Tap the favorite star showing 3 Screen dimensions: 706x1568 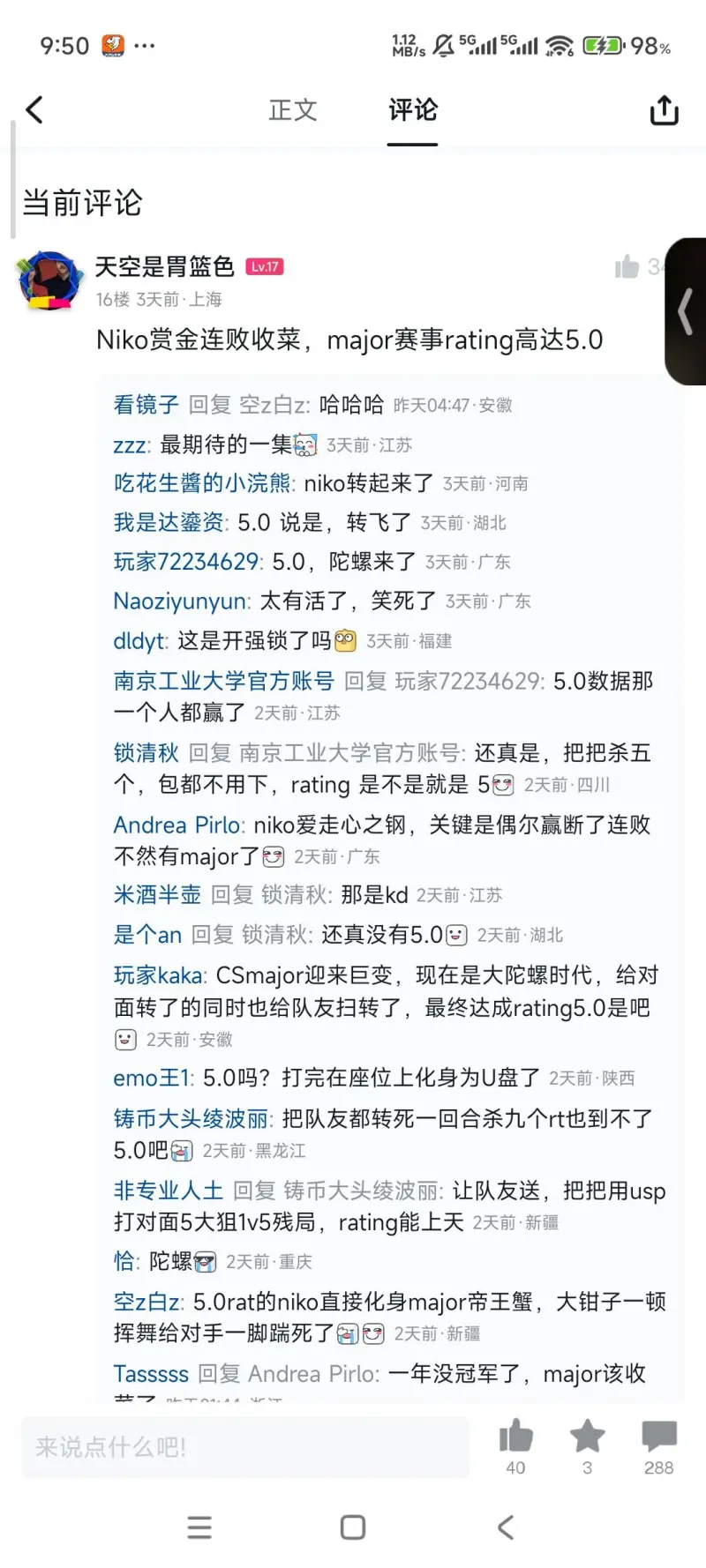(587, 1437)
